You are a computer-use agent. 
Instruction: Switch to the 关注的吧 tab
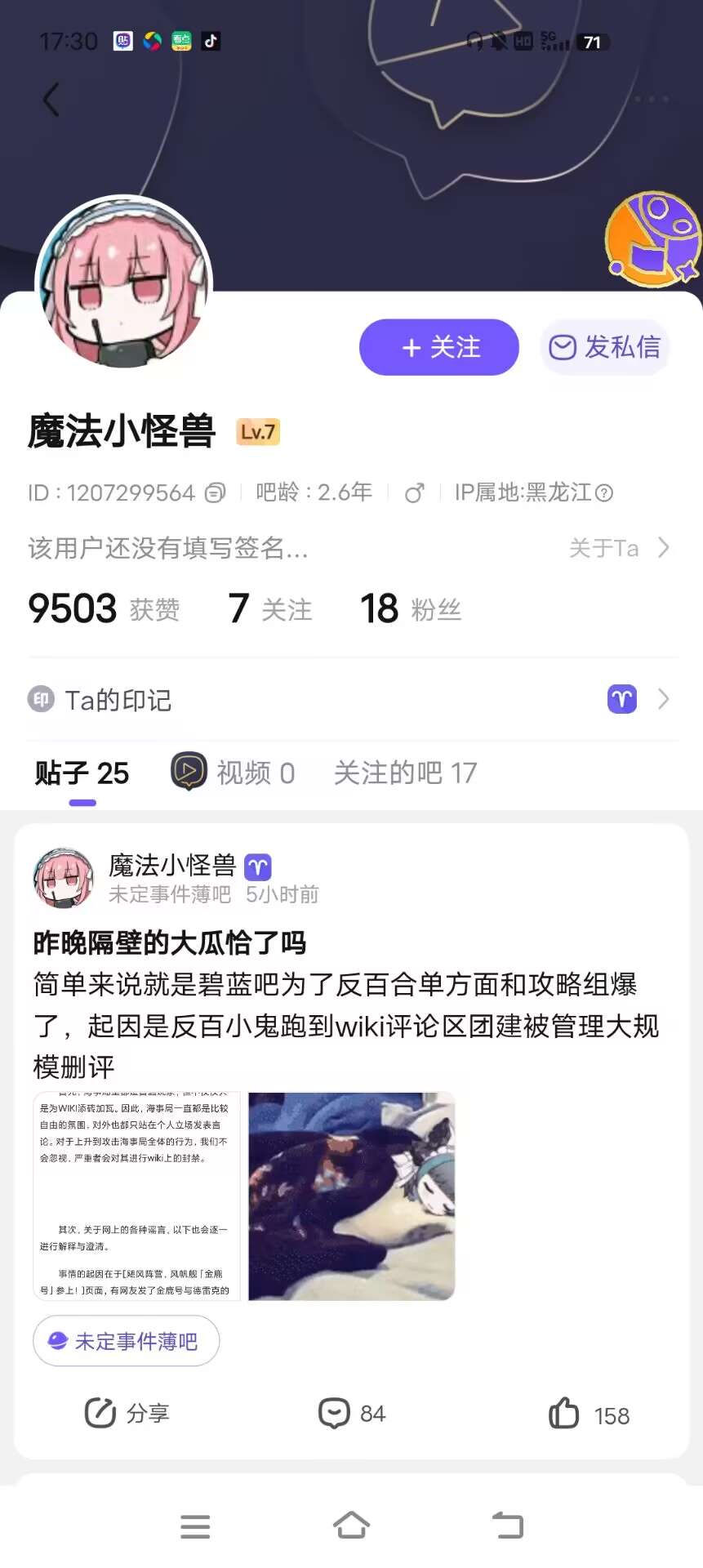(x=405, y=772)
